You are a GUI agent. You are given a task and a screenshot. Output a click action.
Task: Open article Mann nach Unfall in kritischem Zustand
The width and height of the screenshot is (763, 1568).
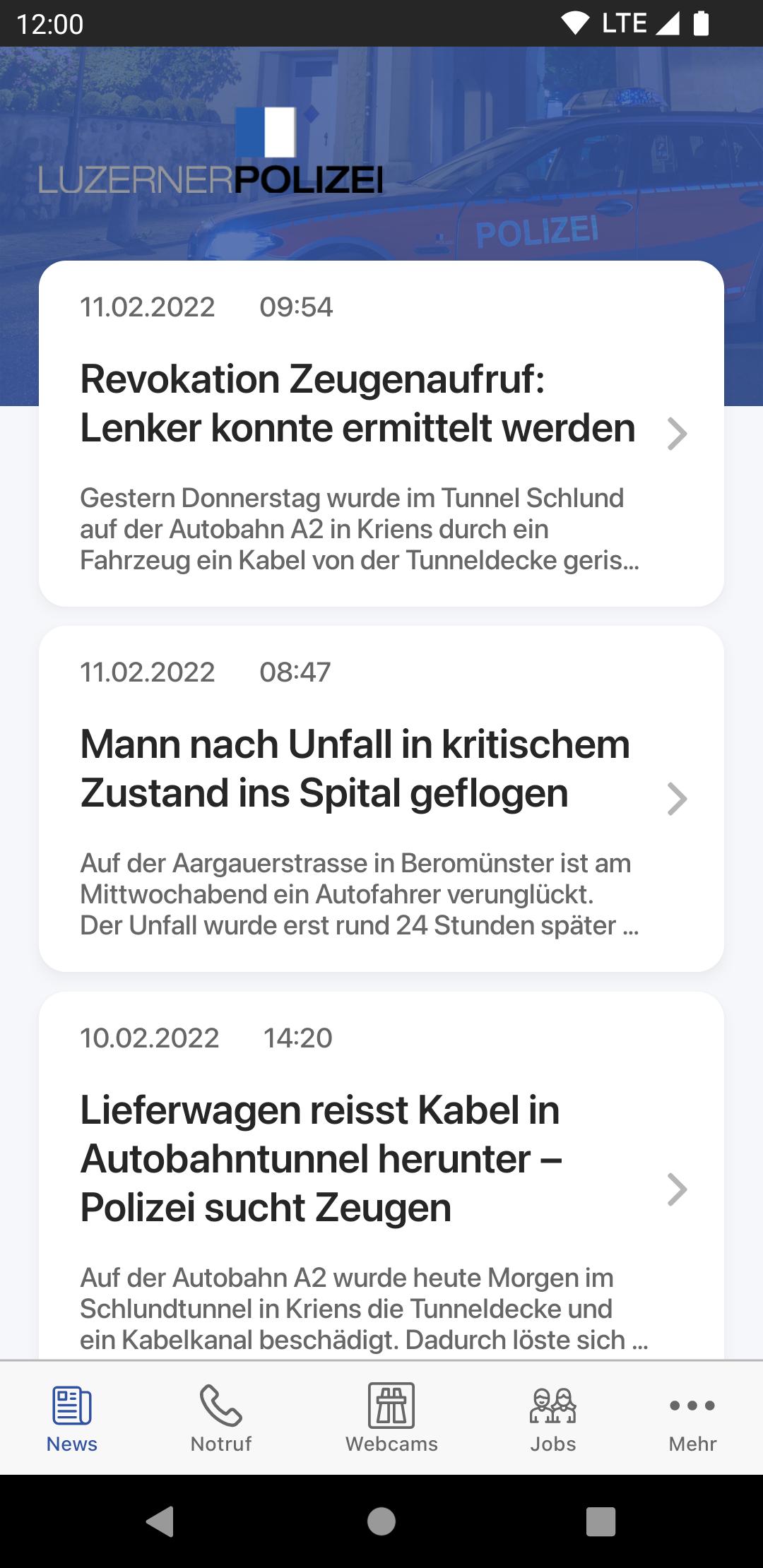tap(355, 769)
